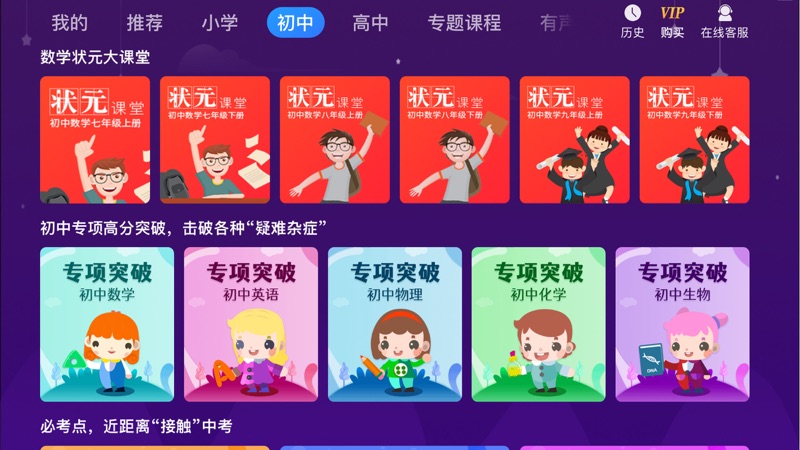Viewport: 800px width, 450px height.
Task: Choose the 专项突破 初中生物 course
Action: (x=683, y=324)
